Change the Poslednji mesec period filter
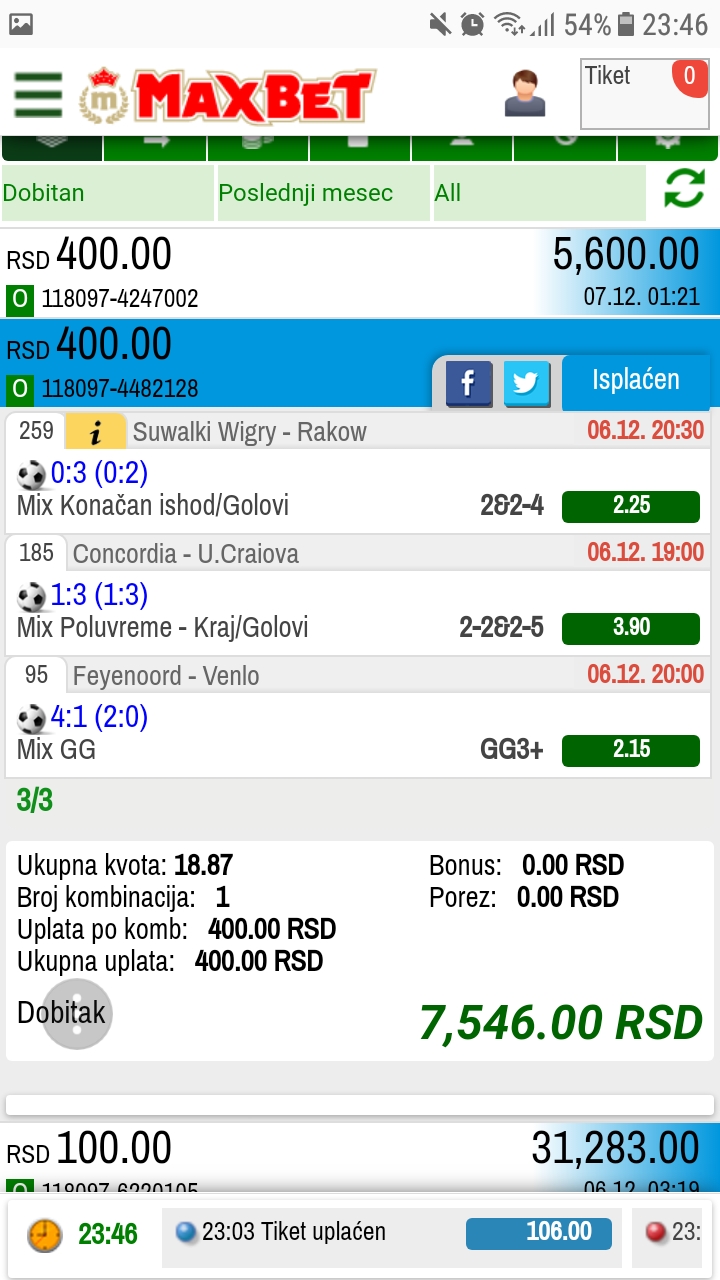Image resolution: width=720 pixels, height=1280 pixels. (324, 193)
